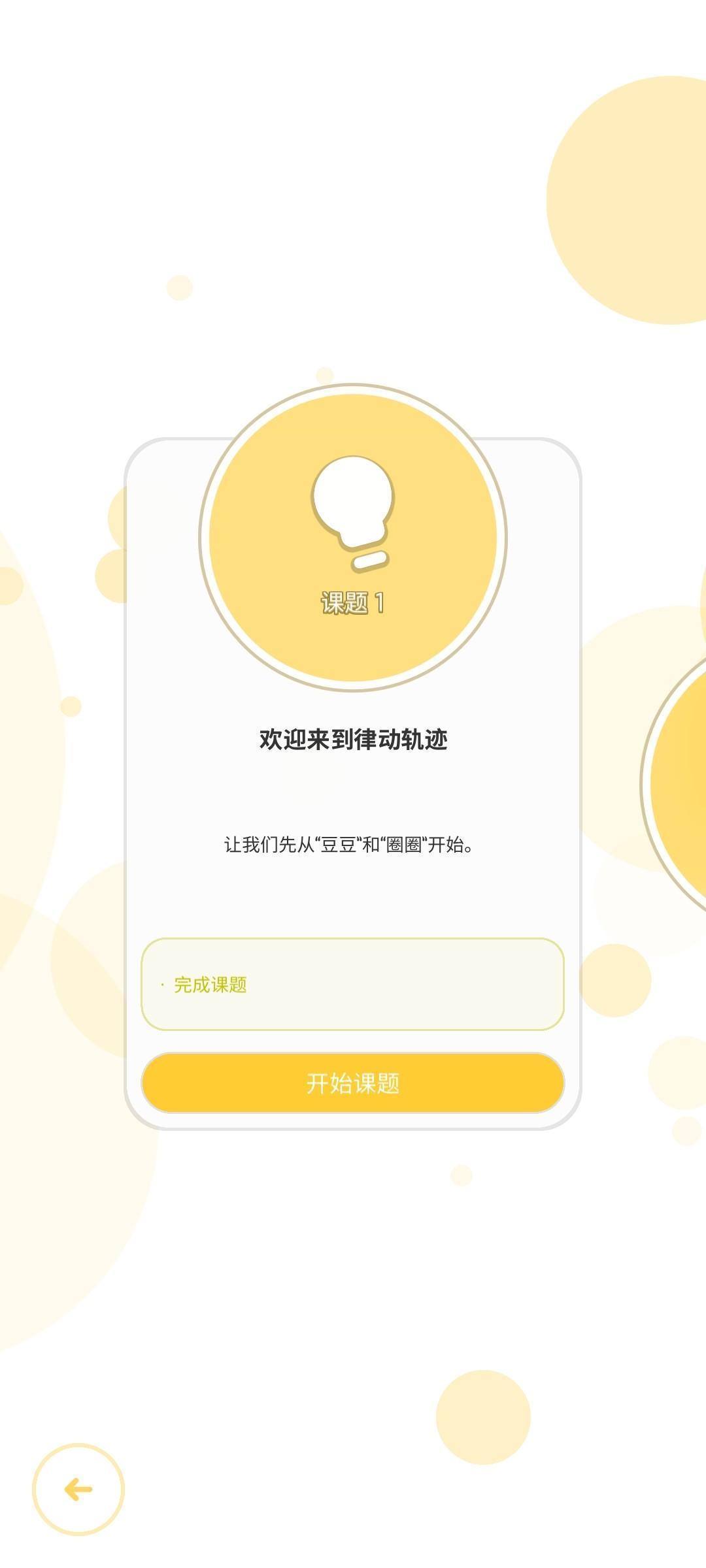Tap the 开始课题 button

[352, 1083]
